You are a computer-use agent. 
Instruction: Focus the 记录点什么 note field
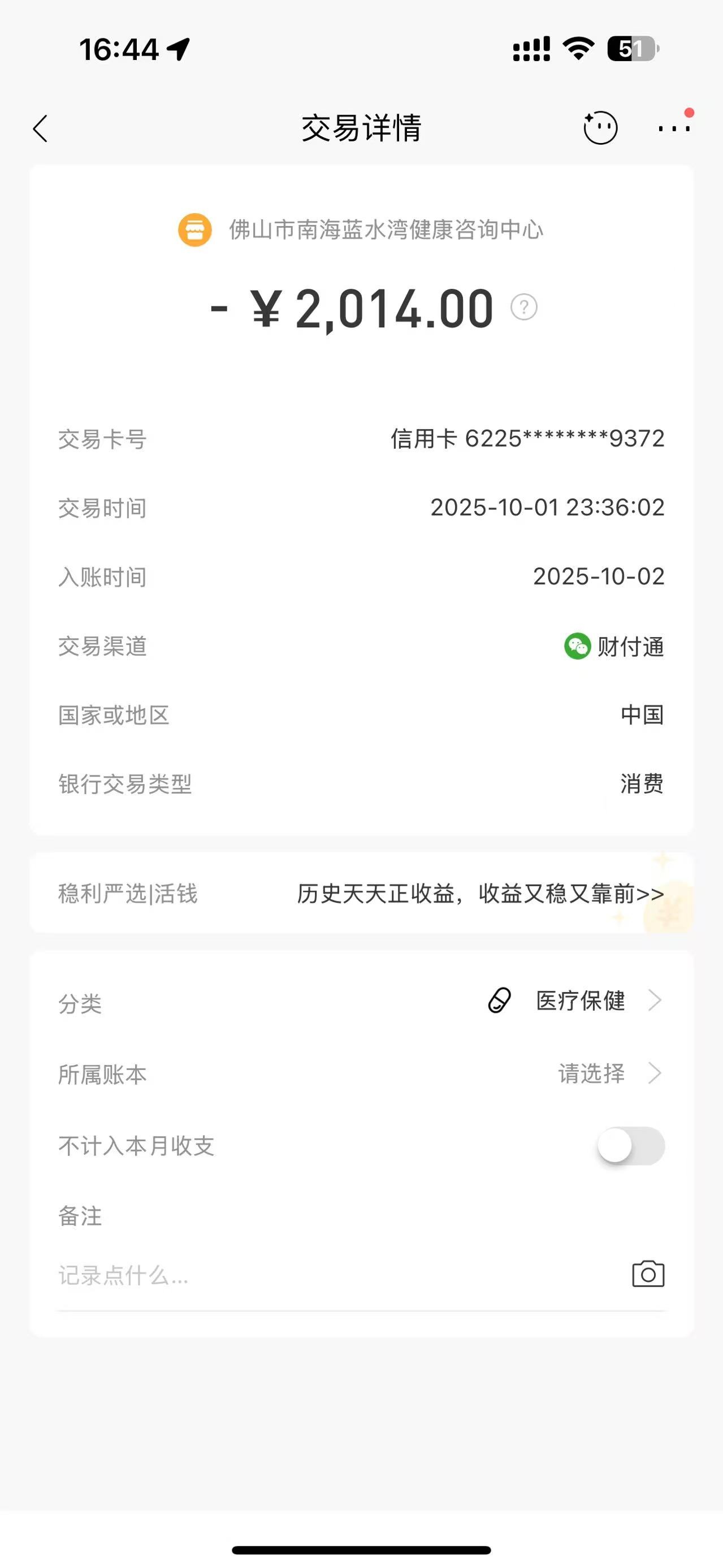pos(304,1275)
